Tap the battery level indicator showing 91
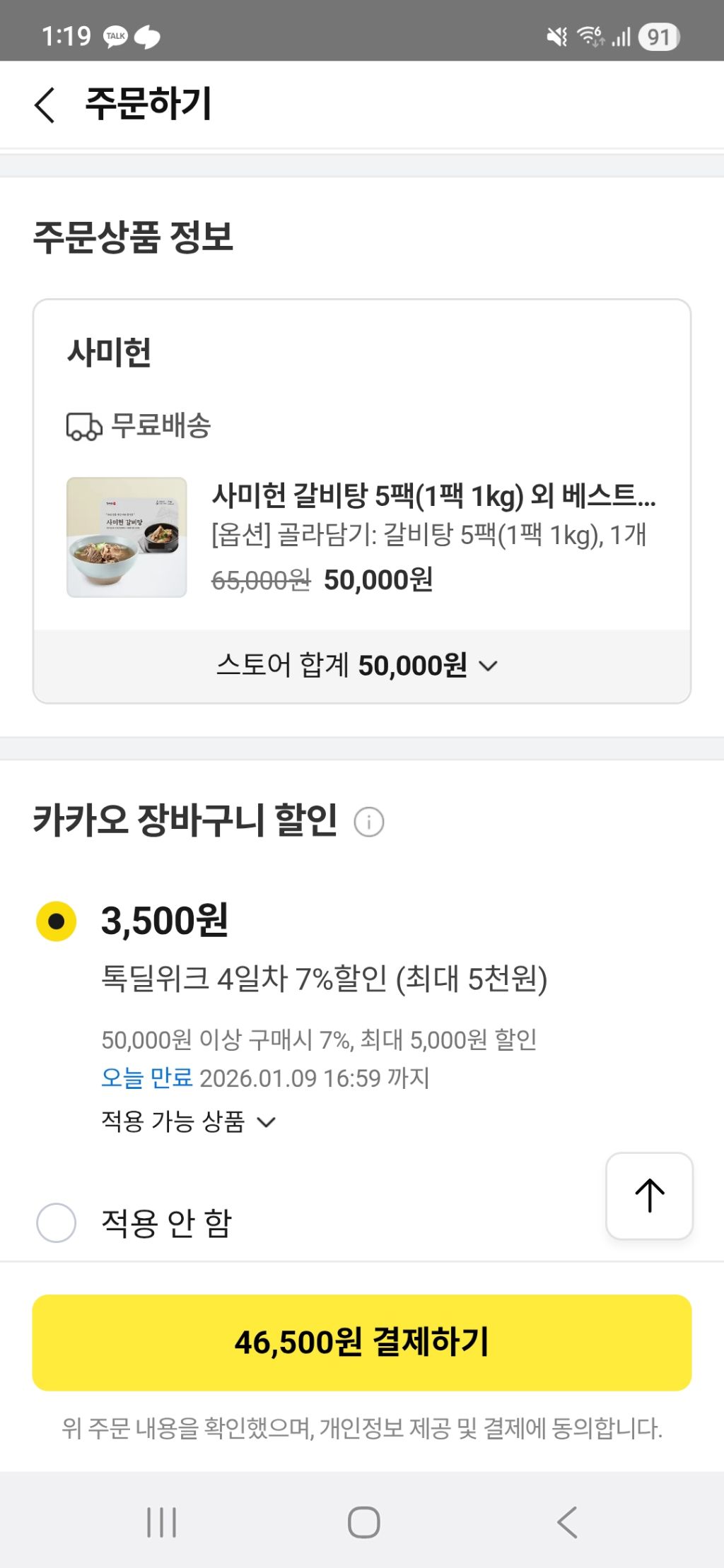Image resolution: width=724 pixels, height=1568 pixels. coord(659,36)
